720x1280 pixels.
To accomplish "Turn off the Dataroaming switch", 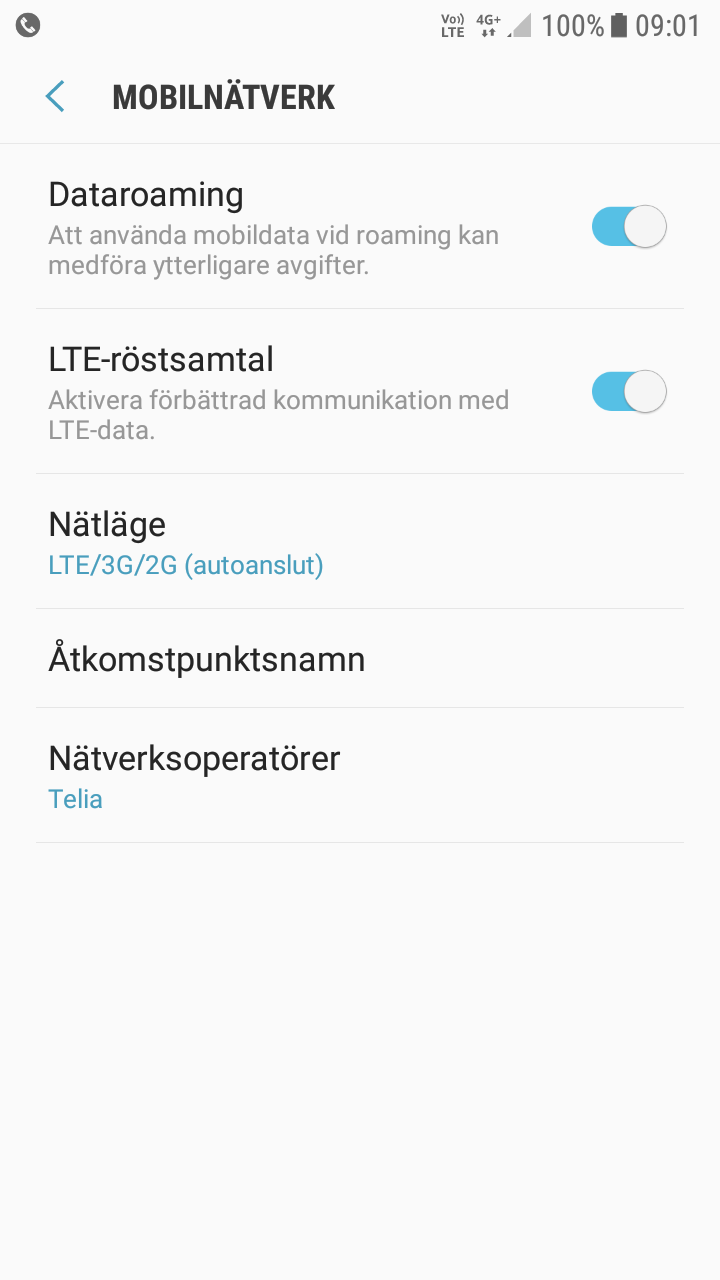I will [628, 227].
